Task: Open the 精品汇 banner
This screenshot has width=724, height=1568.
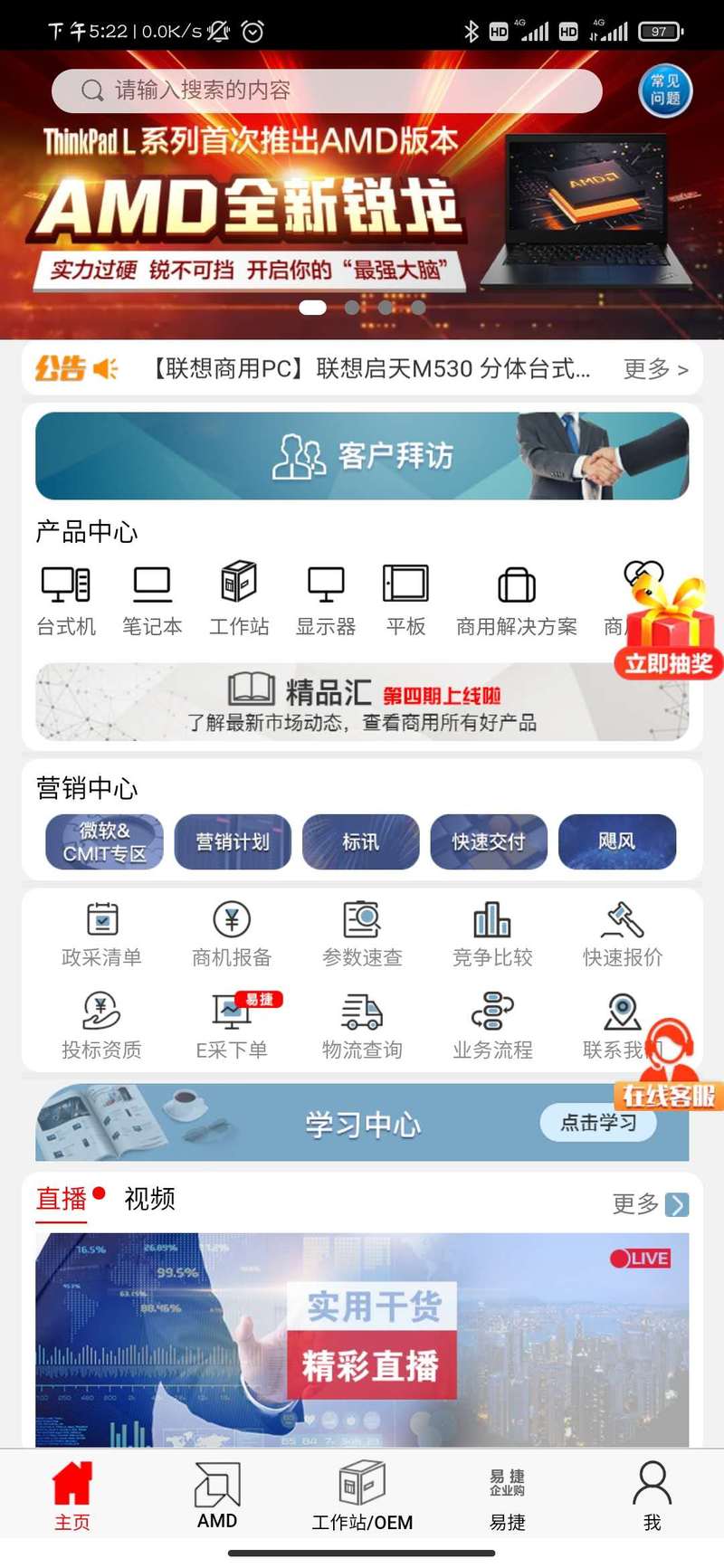Action: (x=362, y=703)
